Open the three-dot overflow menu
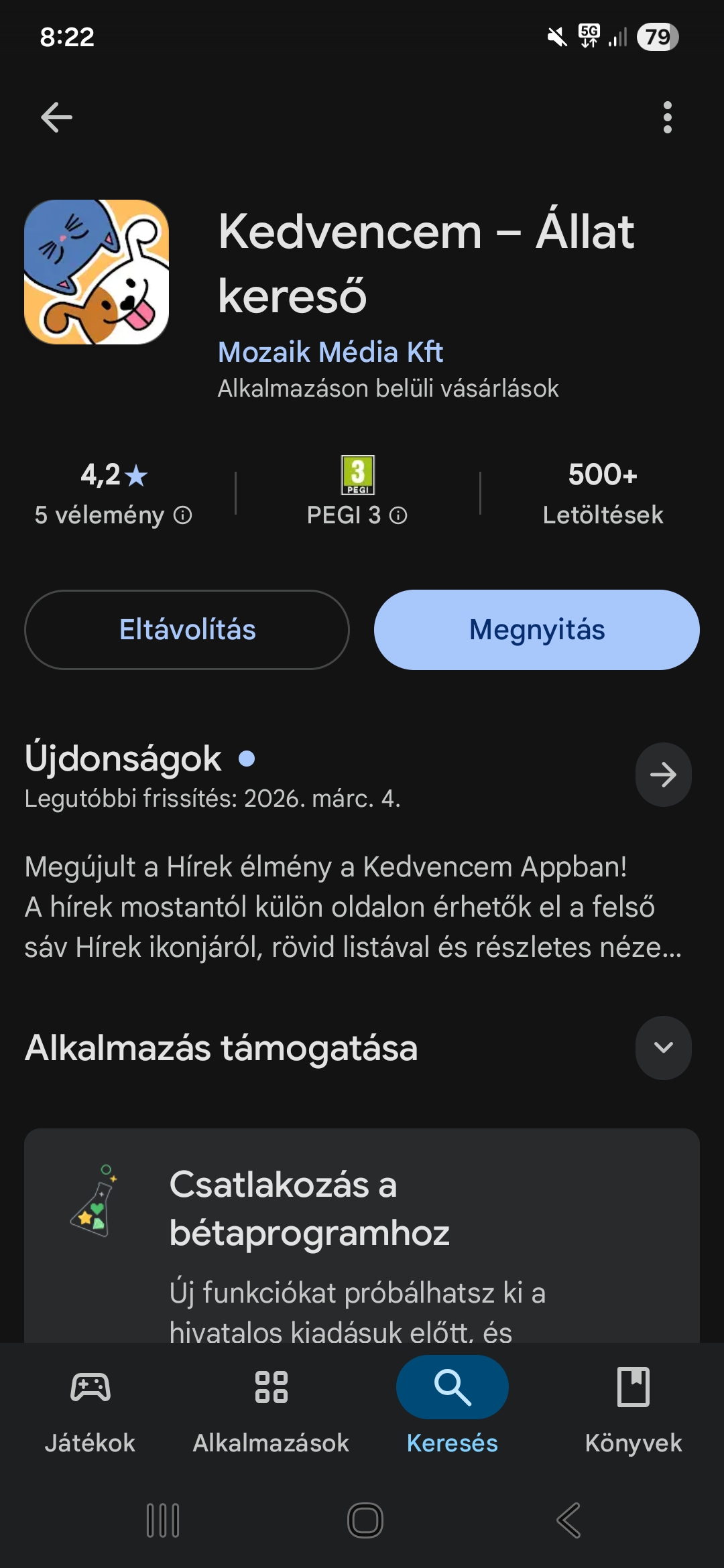The width and height of the screenshot is (724, 1568). (667, 118)
